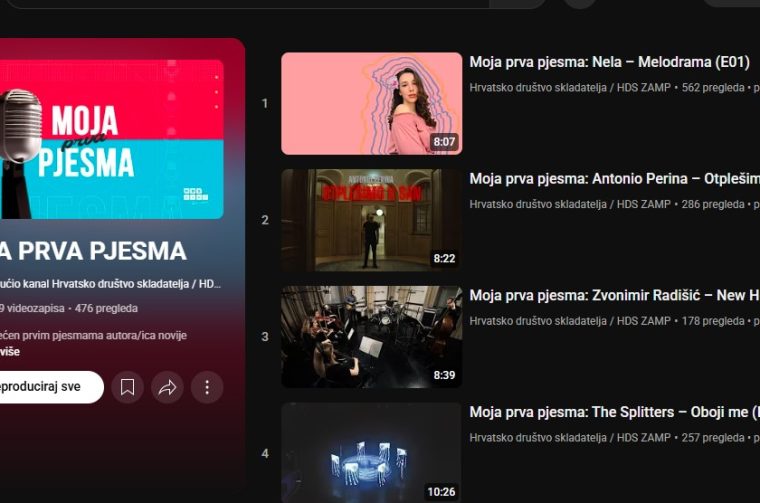Viewport: 760px width, 503px height.
Task: Open the Zvonimir Radišić video thumbnail
Action: click(371, 337)
